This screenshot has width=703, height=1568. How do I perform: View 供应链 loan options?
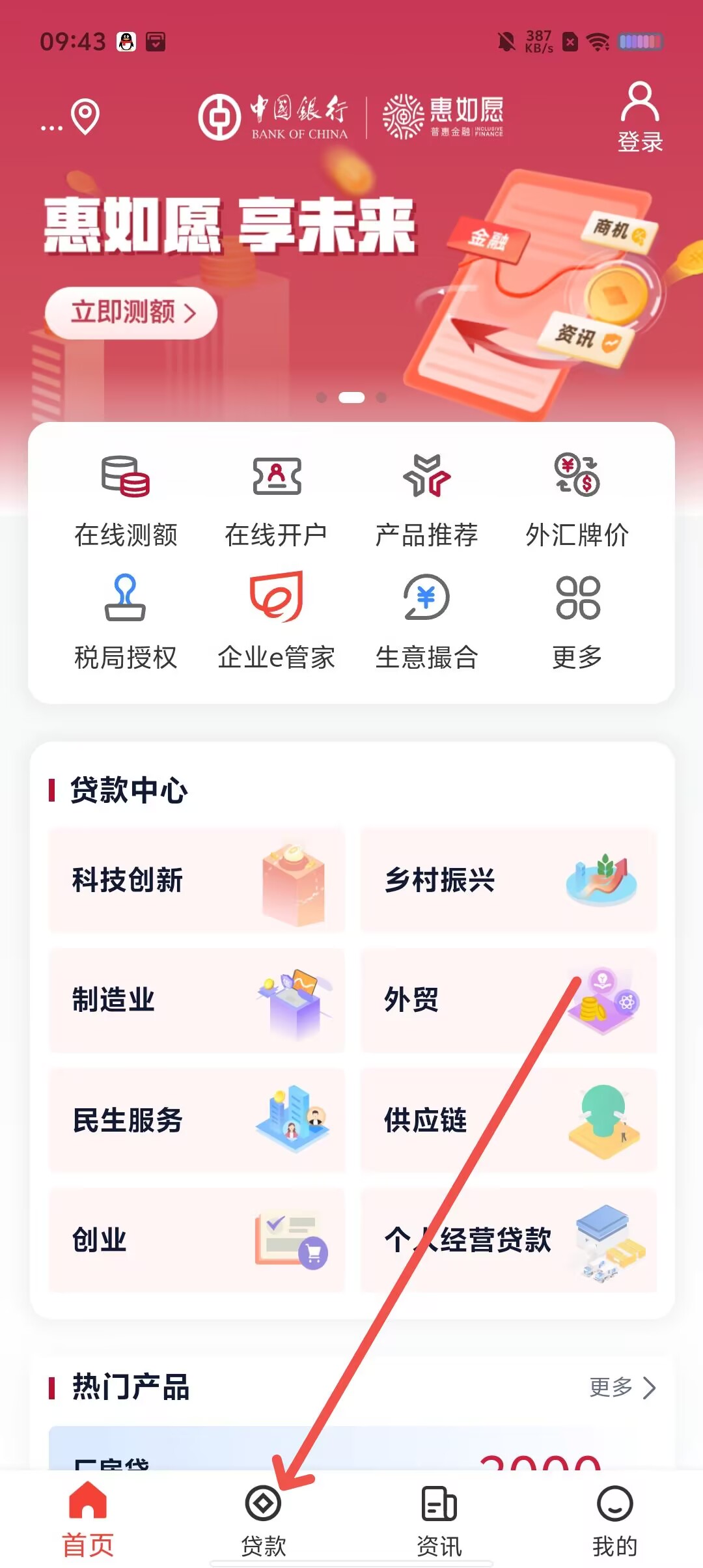[508, 1120]
